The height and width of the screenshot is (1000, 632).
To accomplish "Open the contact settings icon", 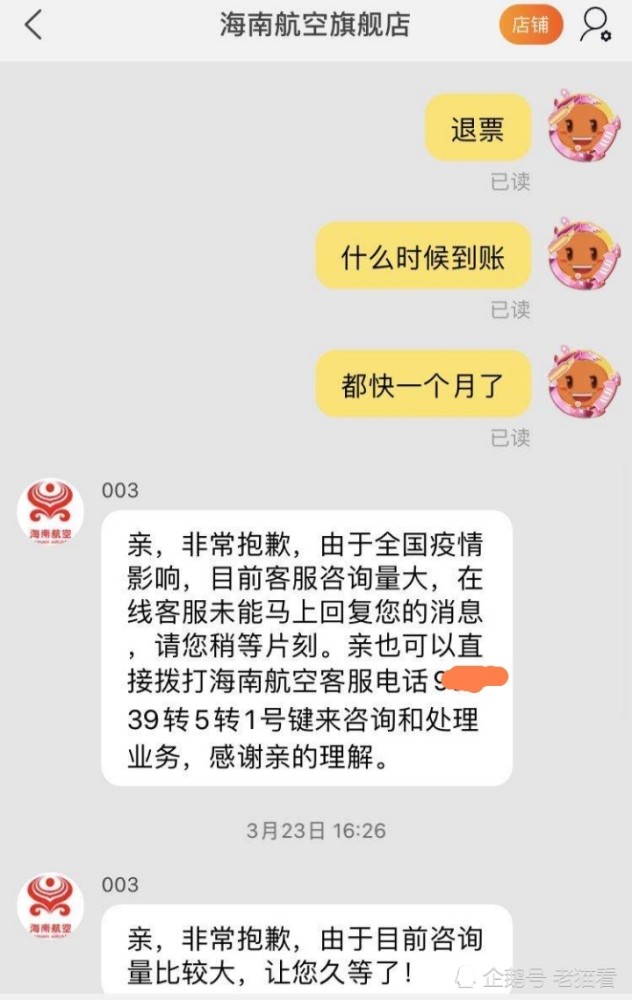I will [596, 25].
